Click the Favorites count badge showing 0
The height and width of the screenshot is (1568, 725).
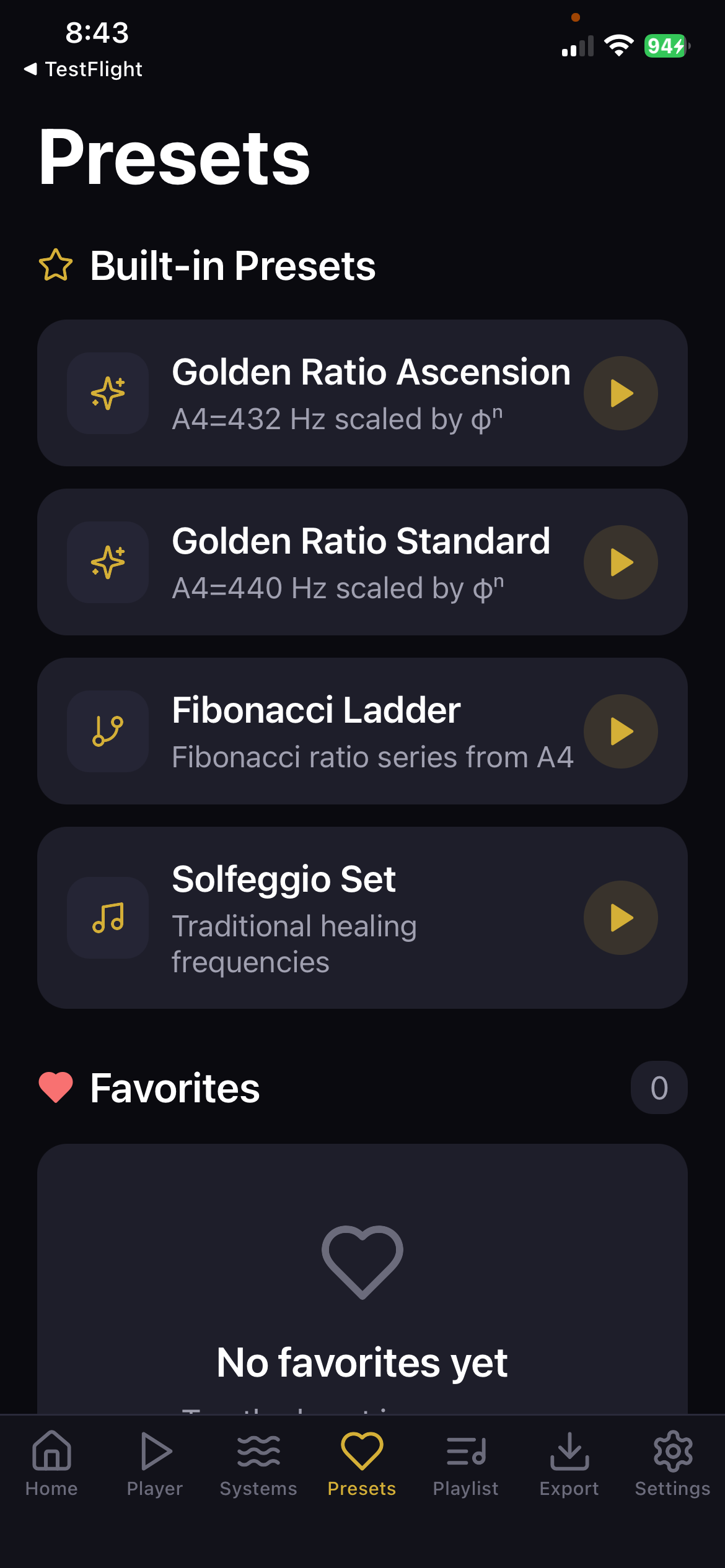tap(659, 1087)
